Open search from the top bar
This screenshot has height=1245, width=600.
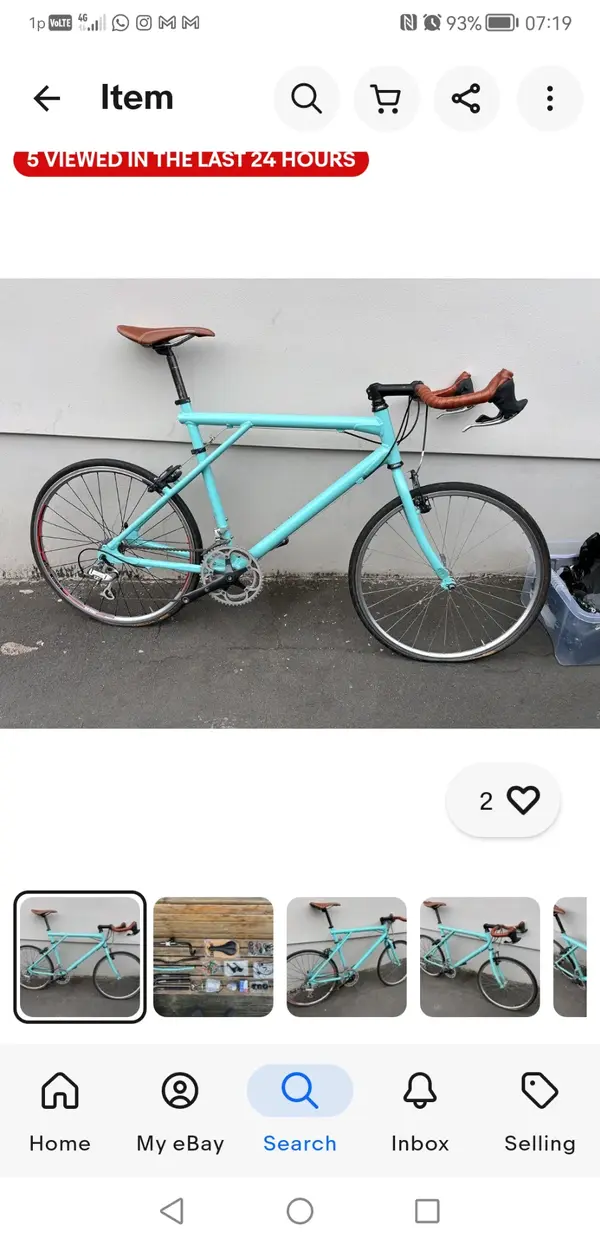tap(306, 98)
